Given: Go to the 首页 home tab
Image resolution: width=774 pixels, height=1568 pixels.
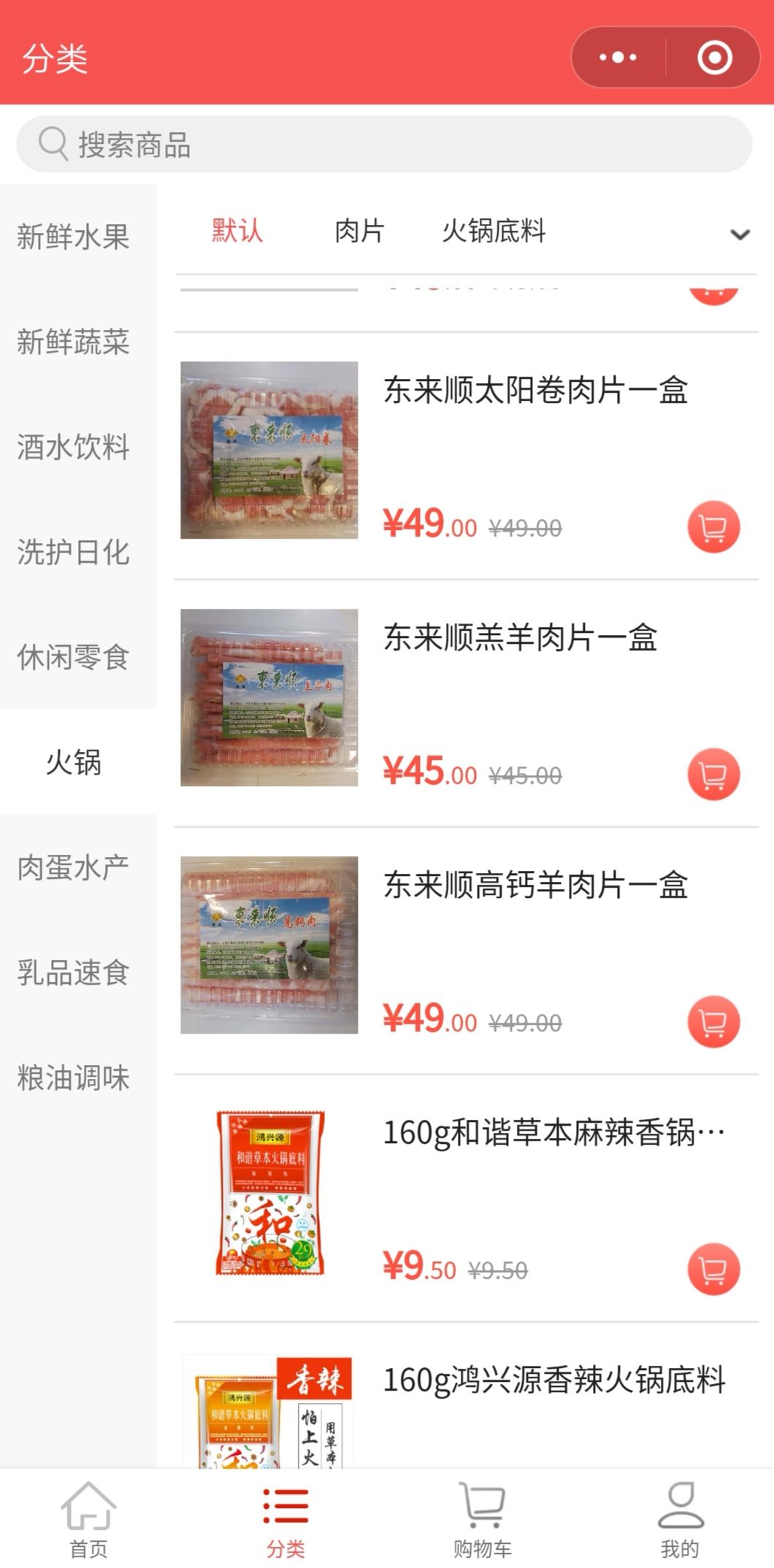Looking at the screenshot, I should coord(88,1517).
